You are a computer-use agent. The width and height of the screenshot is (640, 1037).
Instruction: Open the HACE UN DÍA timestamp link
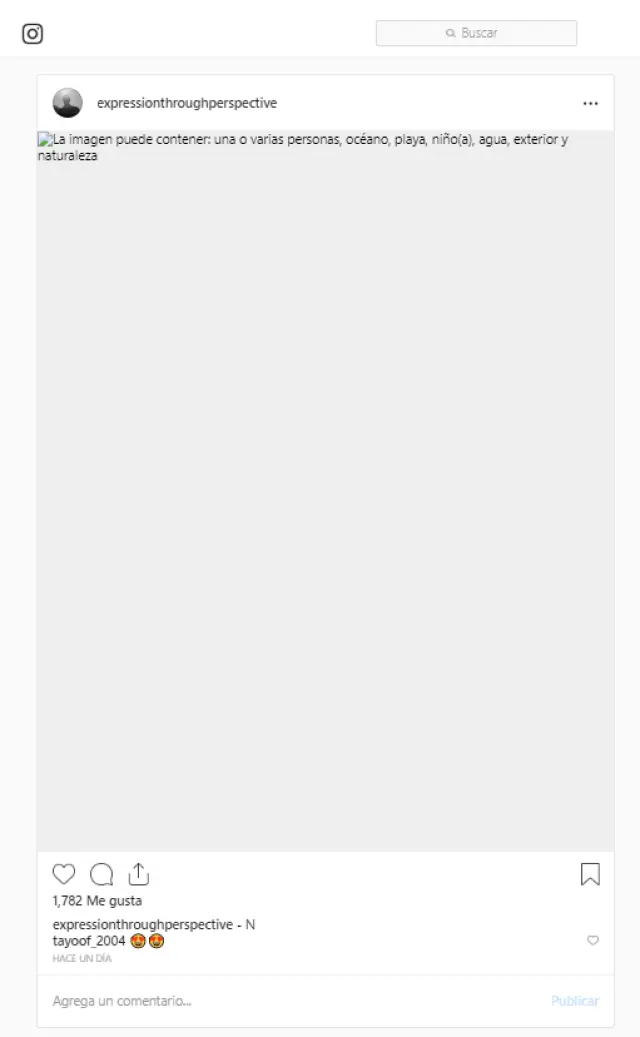click(x=82, y=958)
